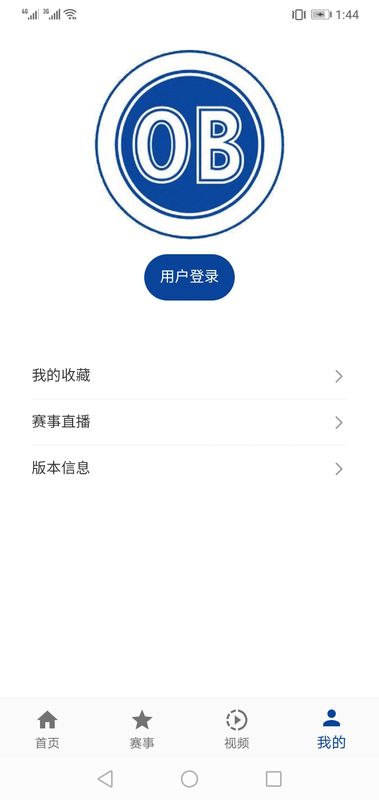Tap the 用户登录 login button
This screenshot has height=800, width=379.
click(189, 277)
